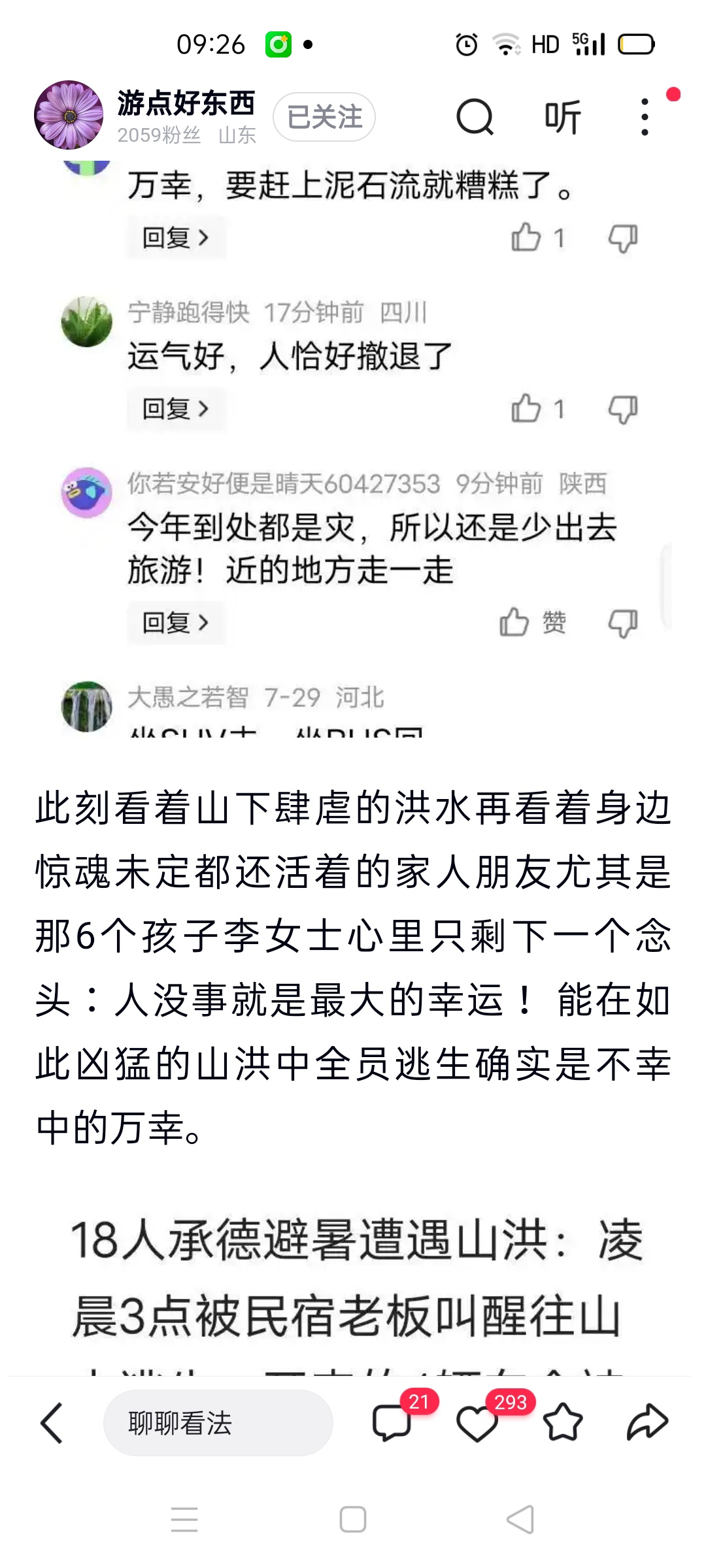The height and width of the screenshot is (1568, 706).
Task: Open search from the top bar
Action: click(x=475, y=117)
